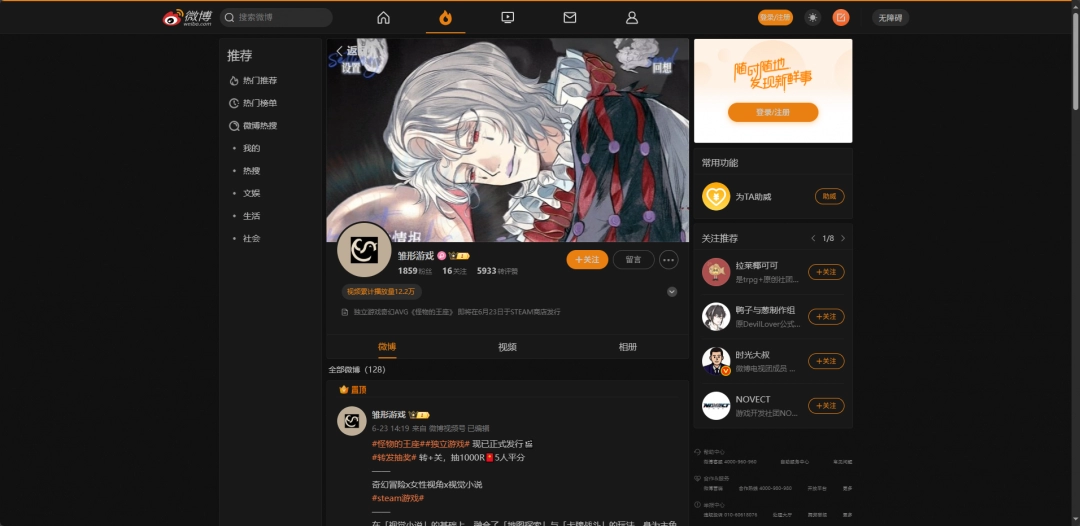Tap 助威 for 为TA助威
This screenshot has height=526, width=1080.
tap(829, 197)
